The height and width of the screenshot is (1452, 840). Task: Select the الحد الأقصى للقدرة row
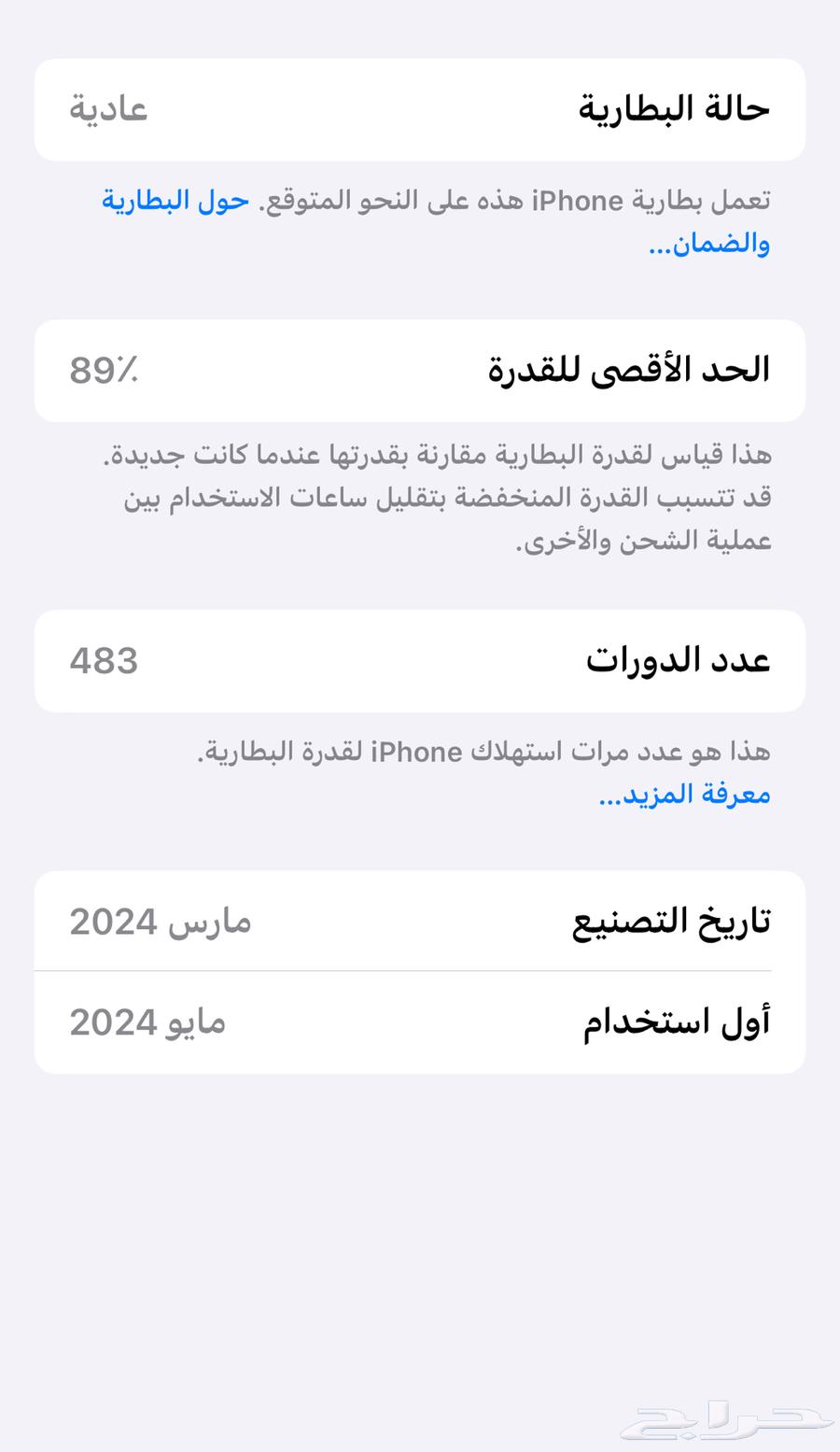click(x=420, y=370)
